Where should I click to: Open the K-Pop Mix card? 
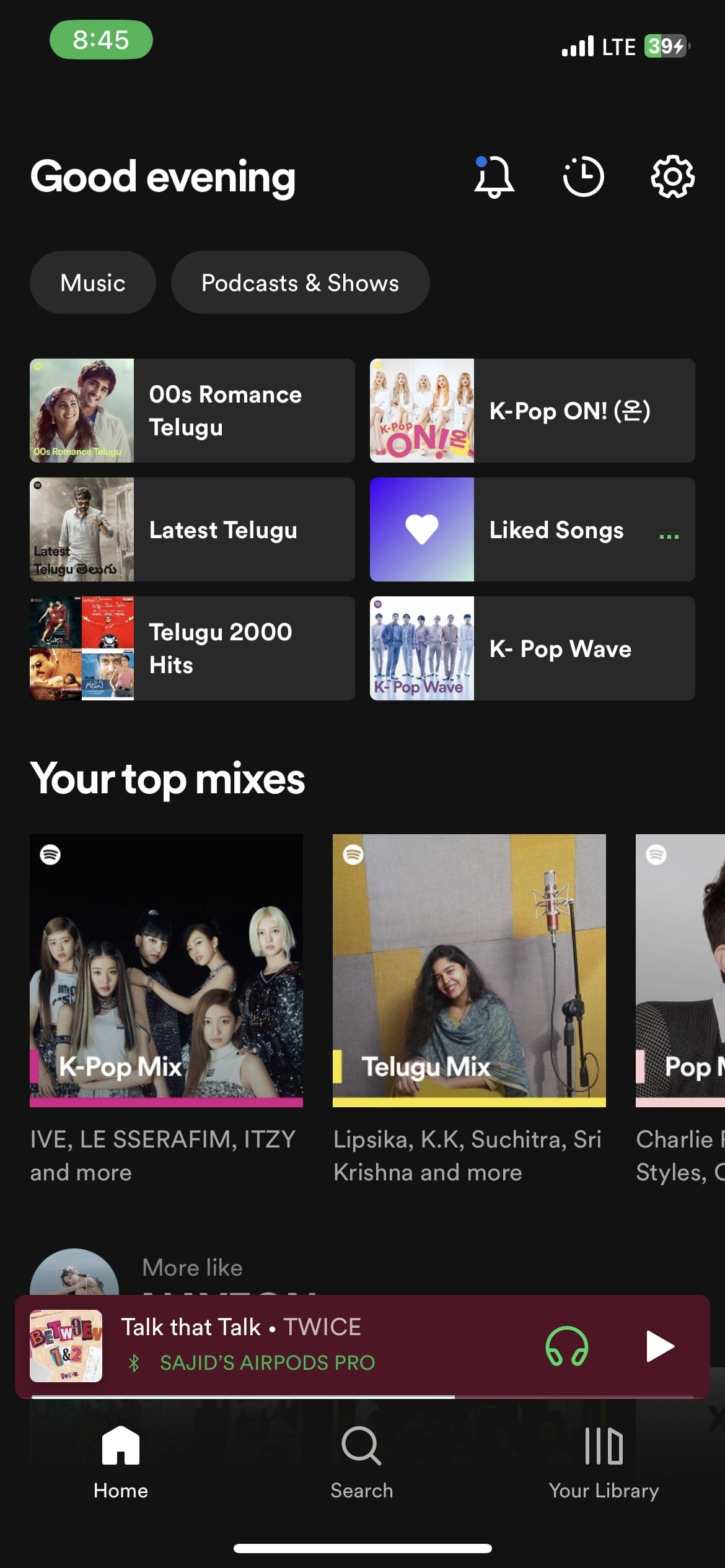(x=166, y=970)
